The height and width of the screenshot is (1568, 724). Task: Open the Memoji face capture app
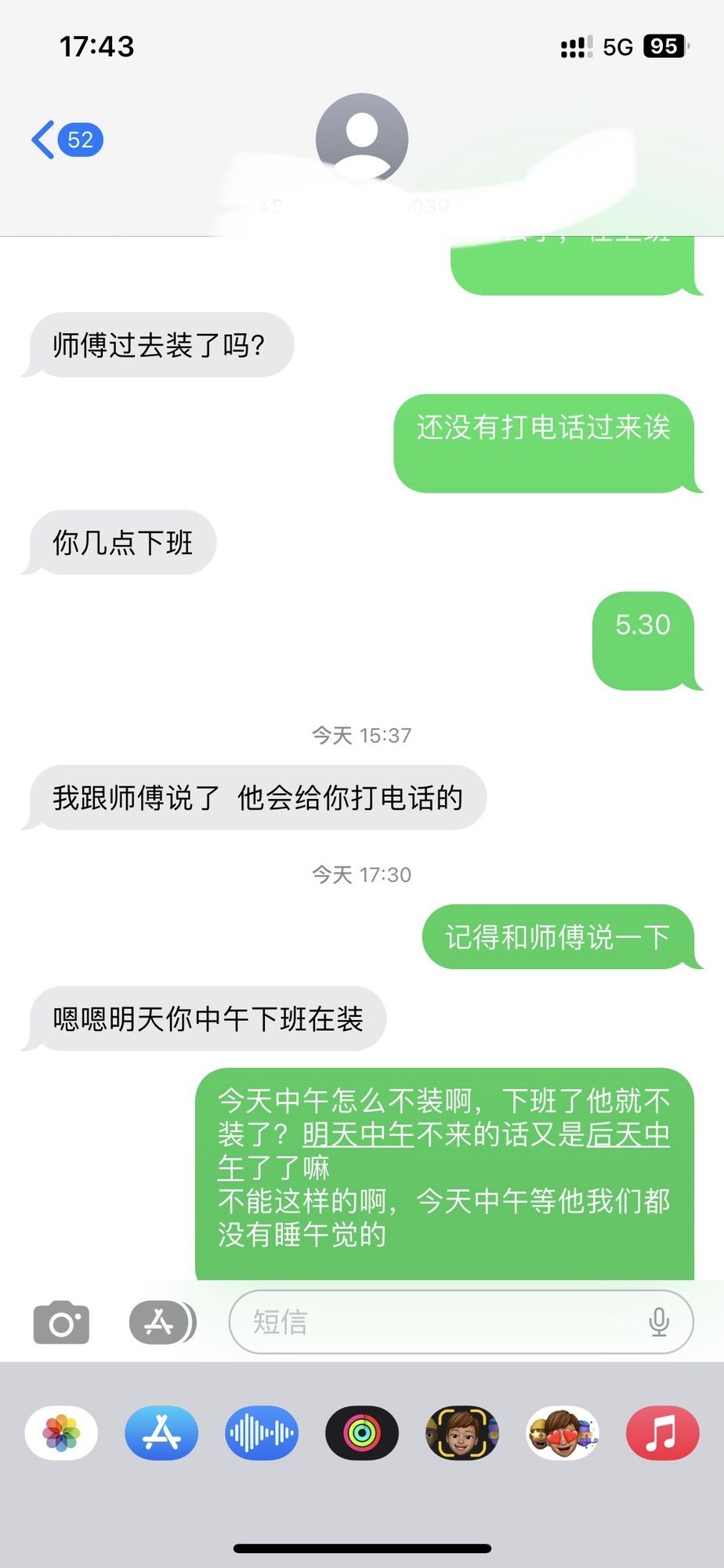coord(462,1433)
